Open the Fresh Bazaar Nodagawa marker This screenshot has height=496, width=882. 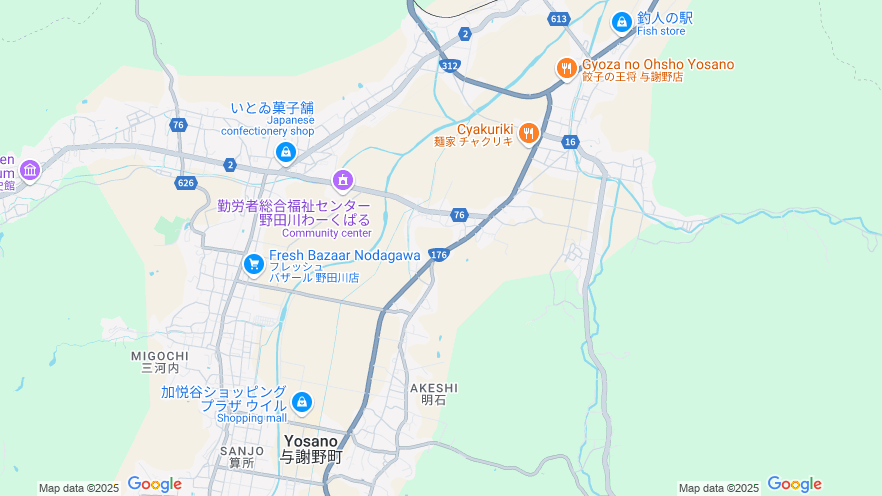(x=253, y=264)
